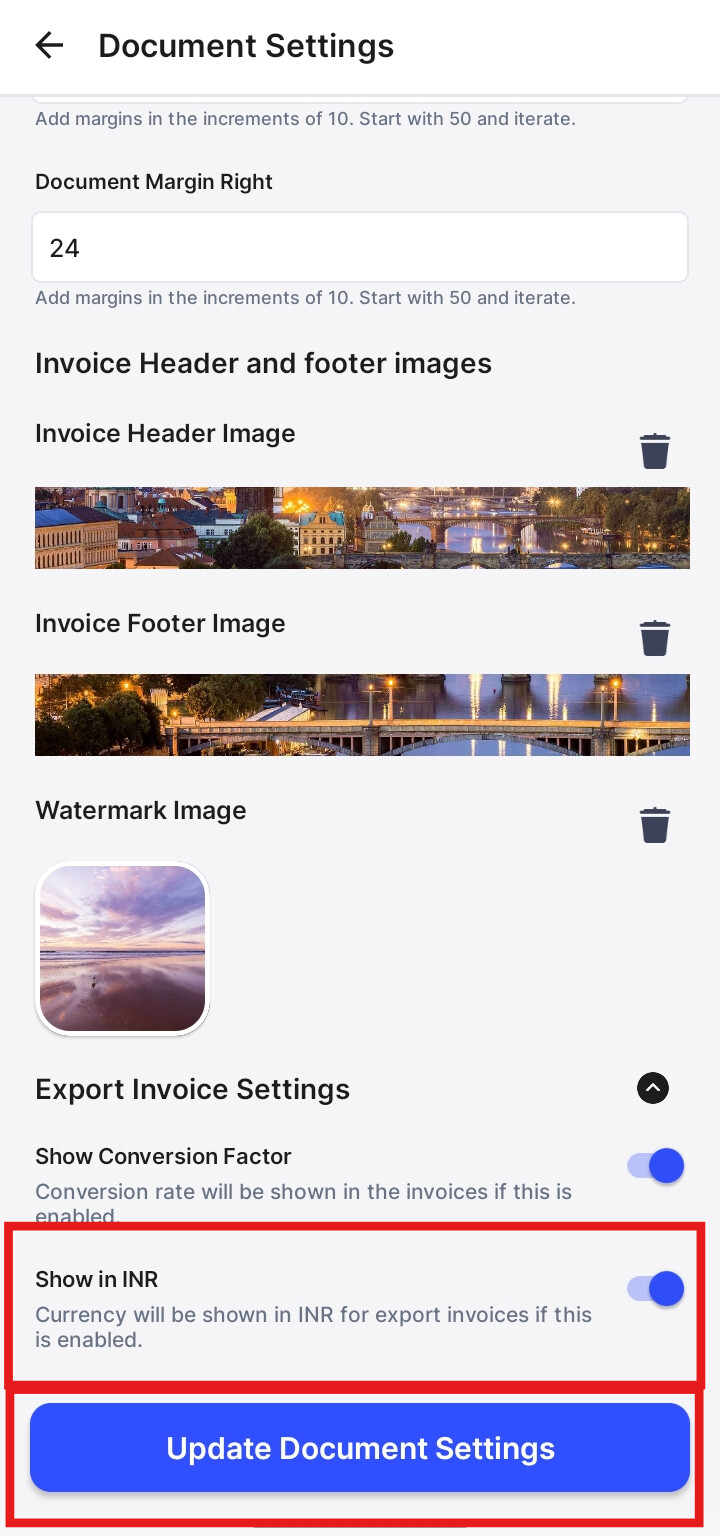Collapse the Export Invoice Settings section
Viewport: 720px width, 1536px height.
653,1088
